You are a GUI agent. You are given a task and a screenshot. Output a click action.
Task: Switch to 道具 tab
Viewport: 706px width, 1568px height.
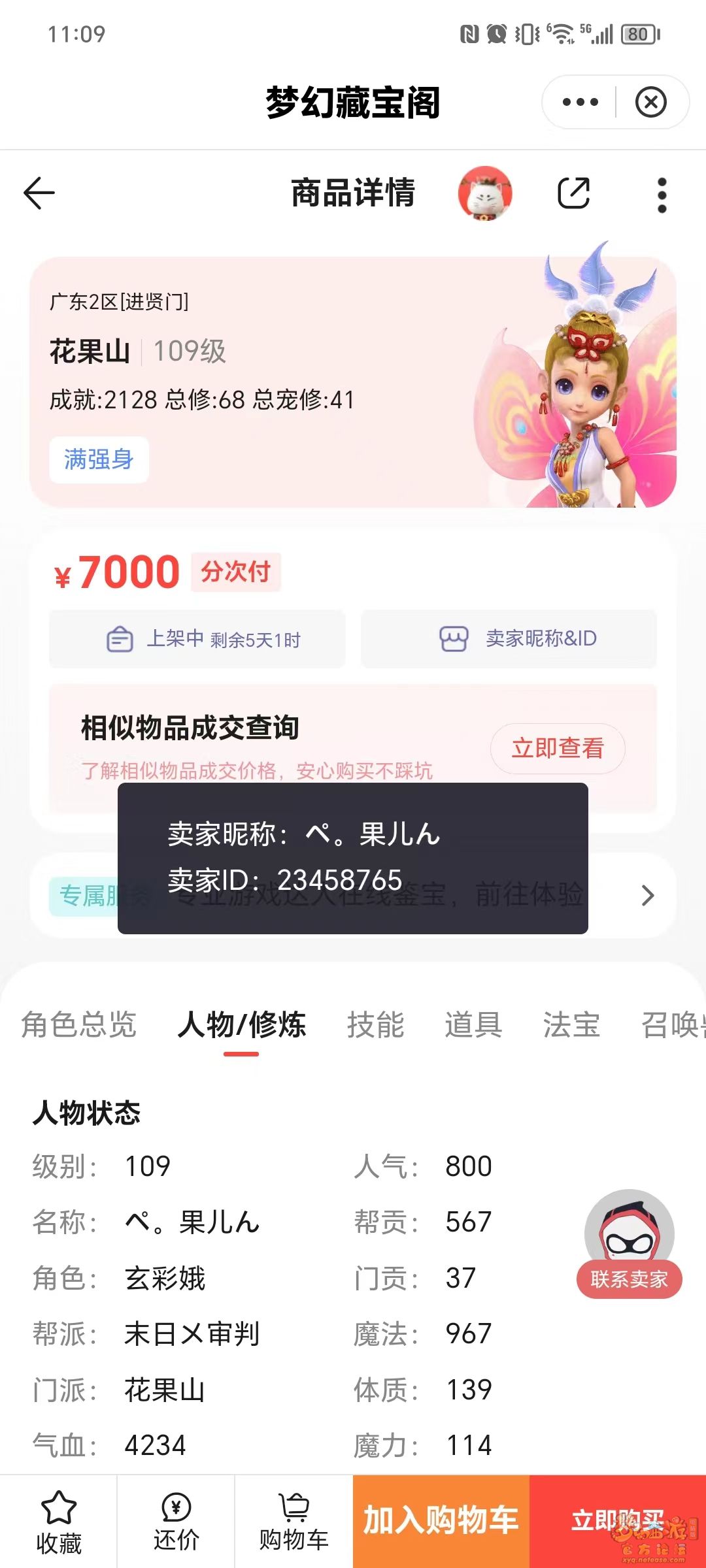click(x=473, y=1024)
